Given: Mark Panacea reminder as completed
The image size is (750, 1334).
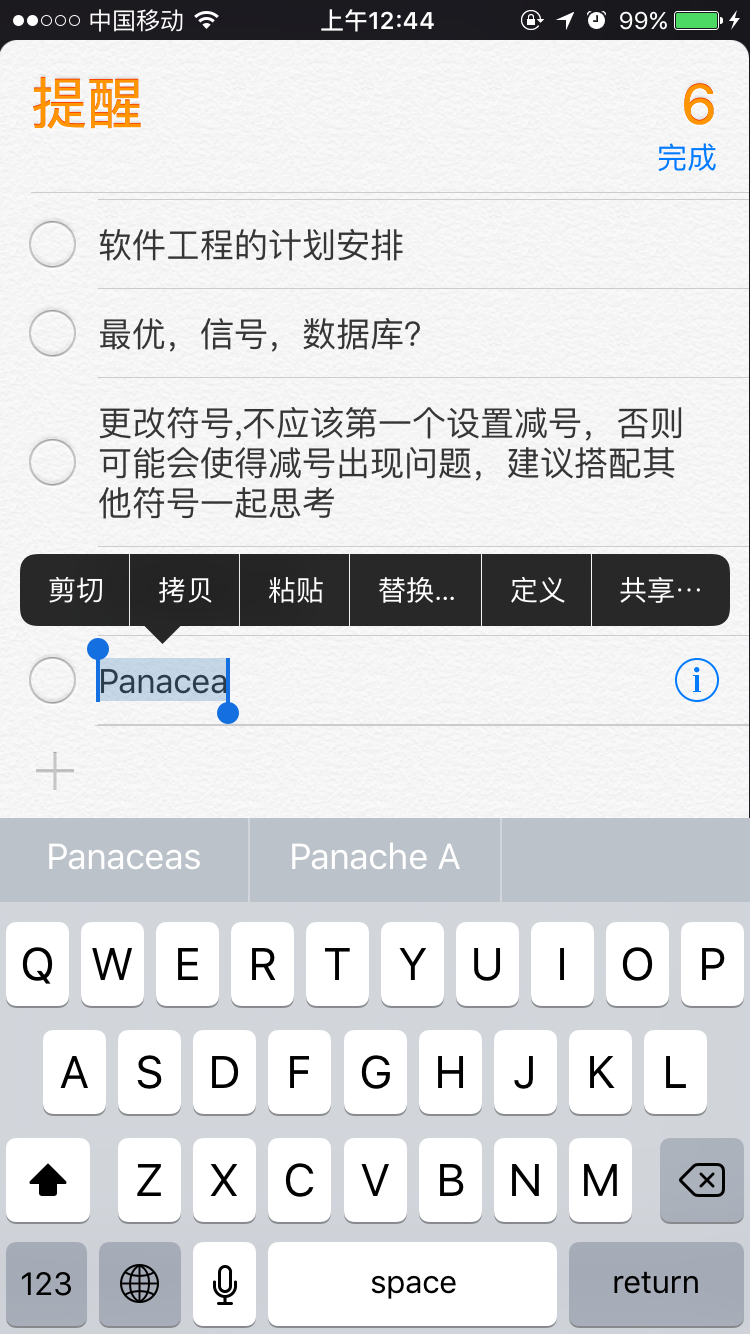Looking at the screenshot, I should [53, 680].
